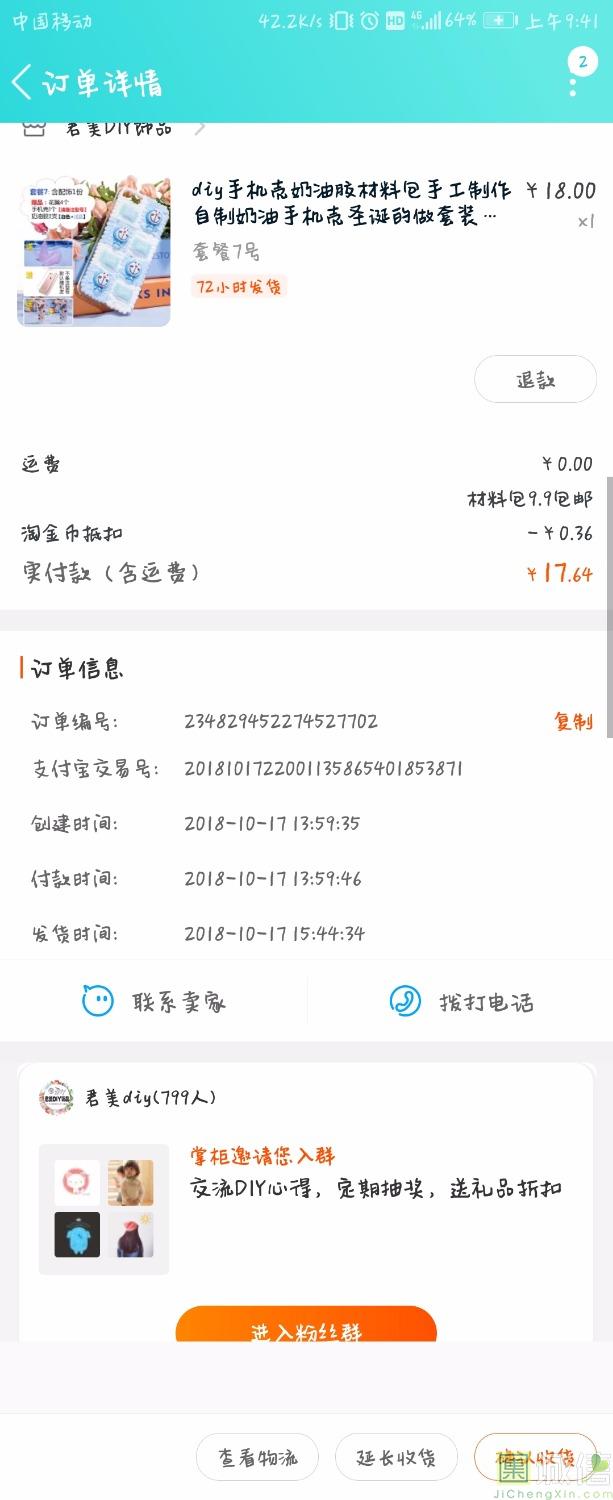
Task: Open the diy手机壳奶油胶 product
Action: click(350, 202)
